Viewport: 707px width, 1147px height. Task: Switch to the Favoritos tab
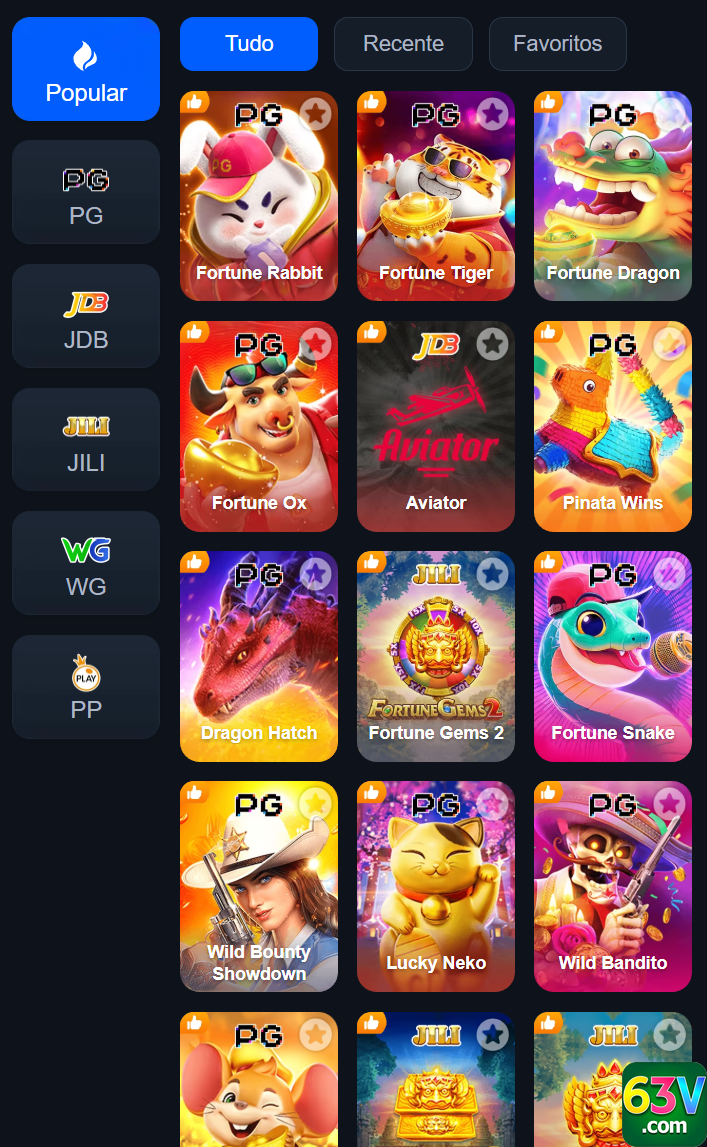click(557, 44)
